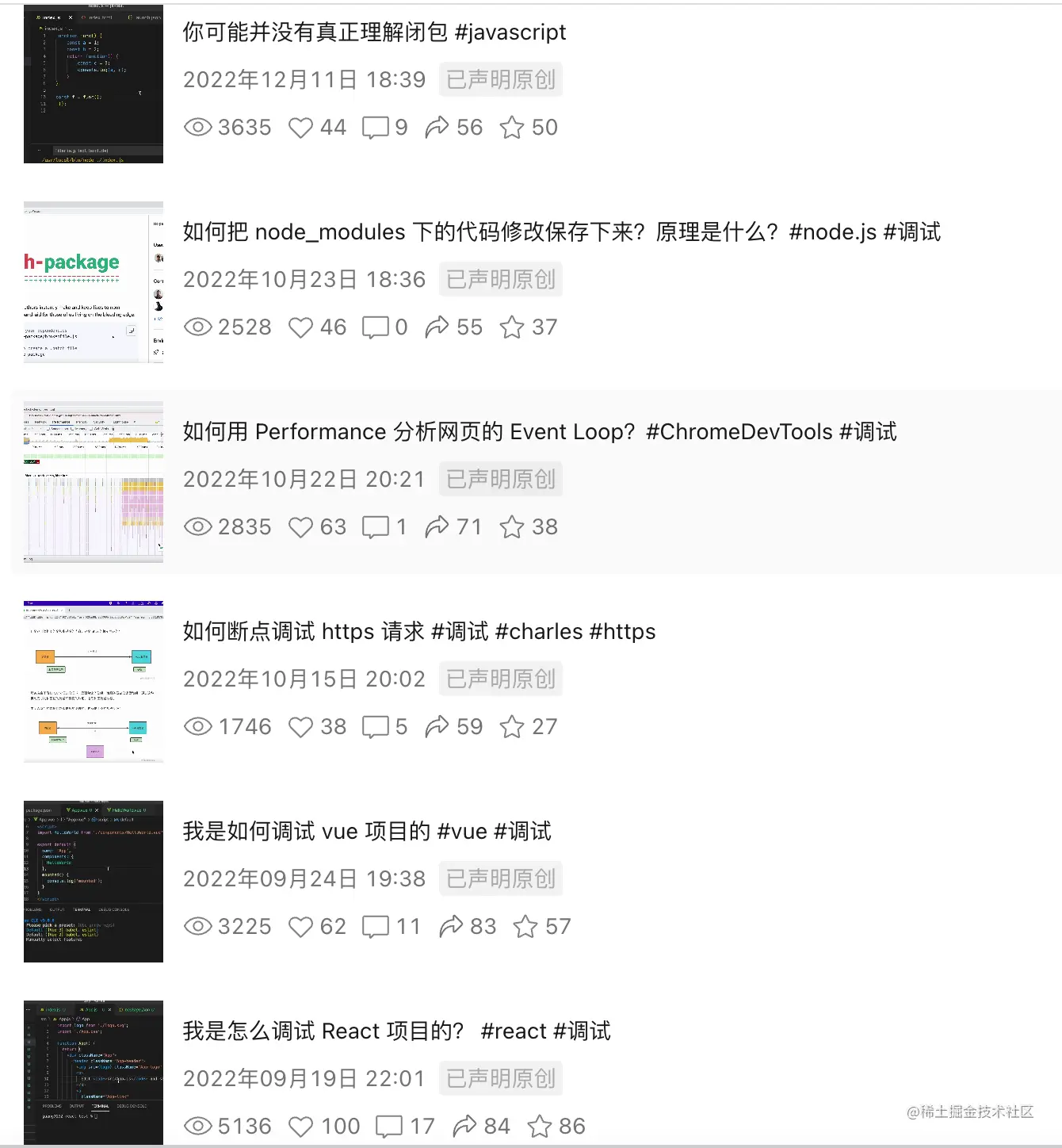Tap the thumbnail of the vue 调试 video
The height and width of the screenshot is (1148, 1062).
point(94,882)
